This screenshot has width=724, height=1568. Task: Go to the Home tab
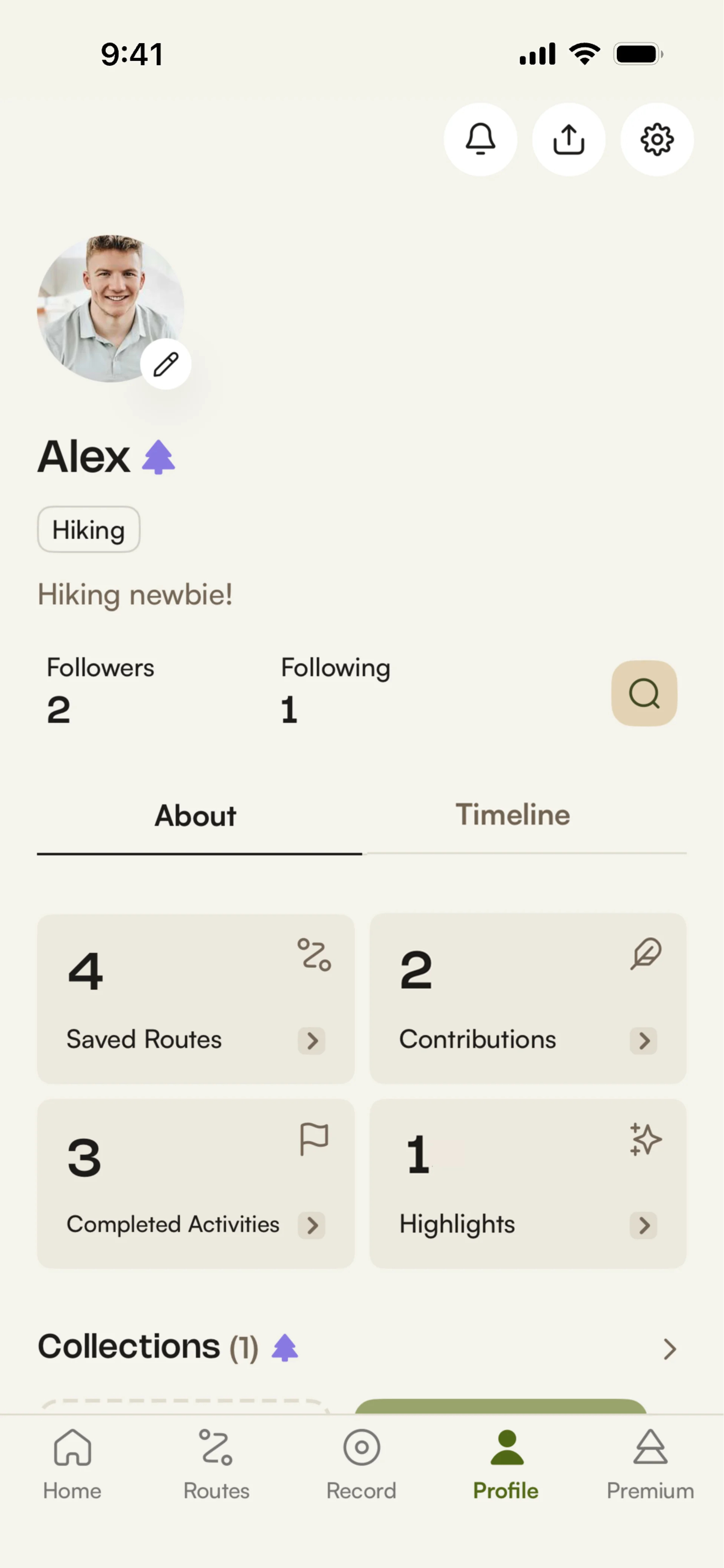[x=72, y=1464]
